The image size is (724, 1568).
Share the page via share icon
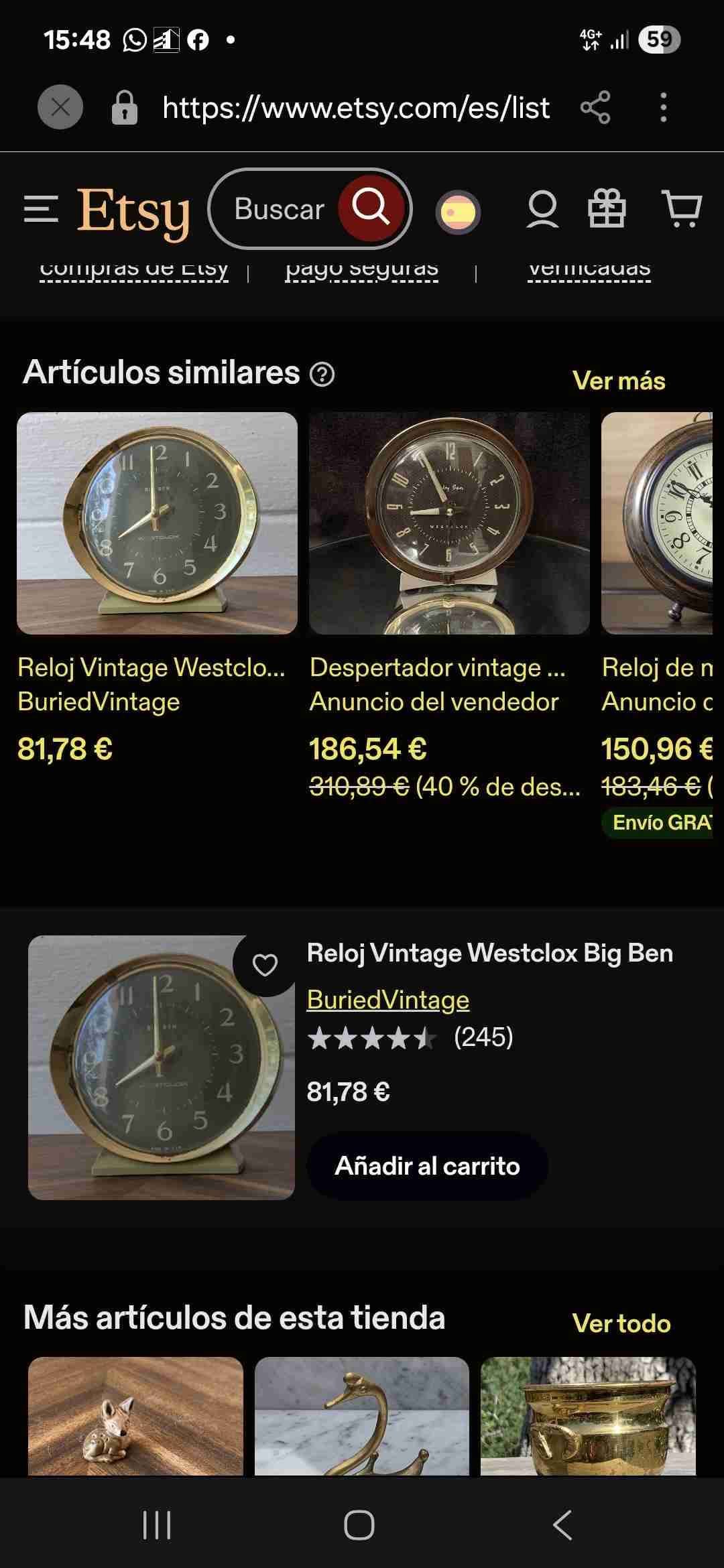(x=595, y=107)
